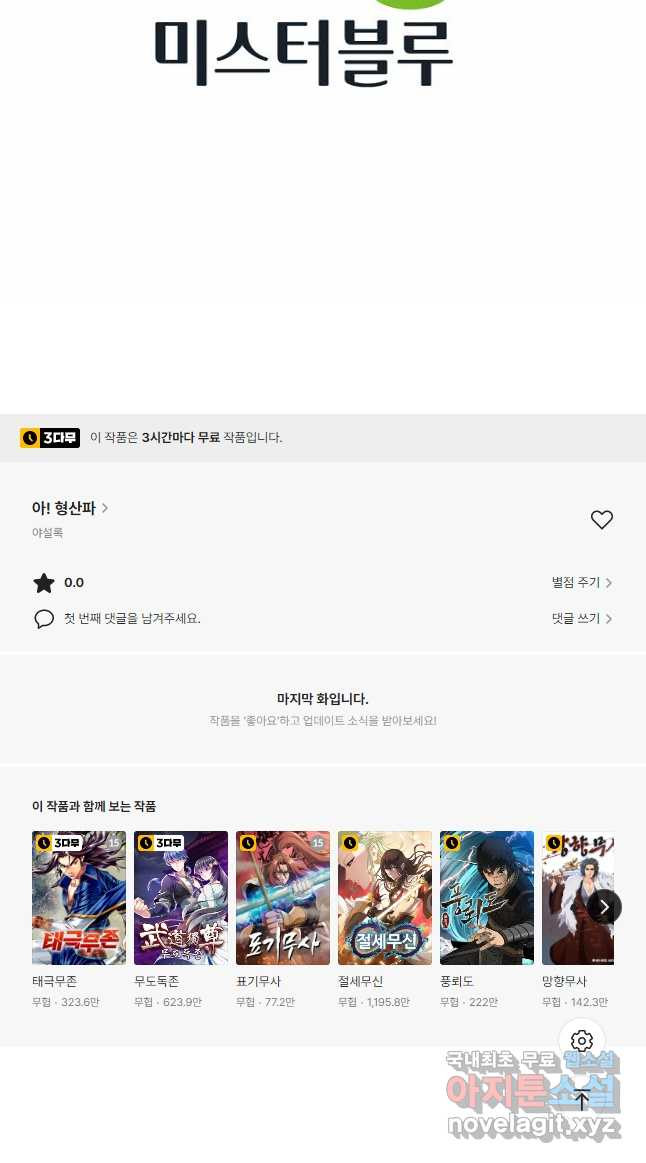Like this work with the heart icon
This screenshot has width=646, height=1163.
click(601, 520)
